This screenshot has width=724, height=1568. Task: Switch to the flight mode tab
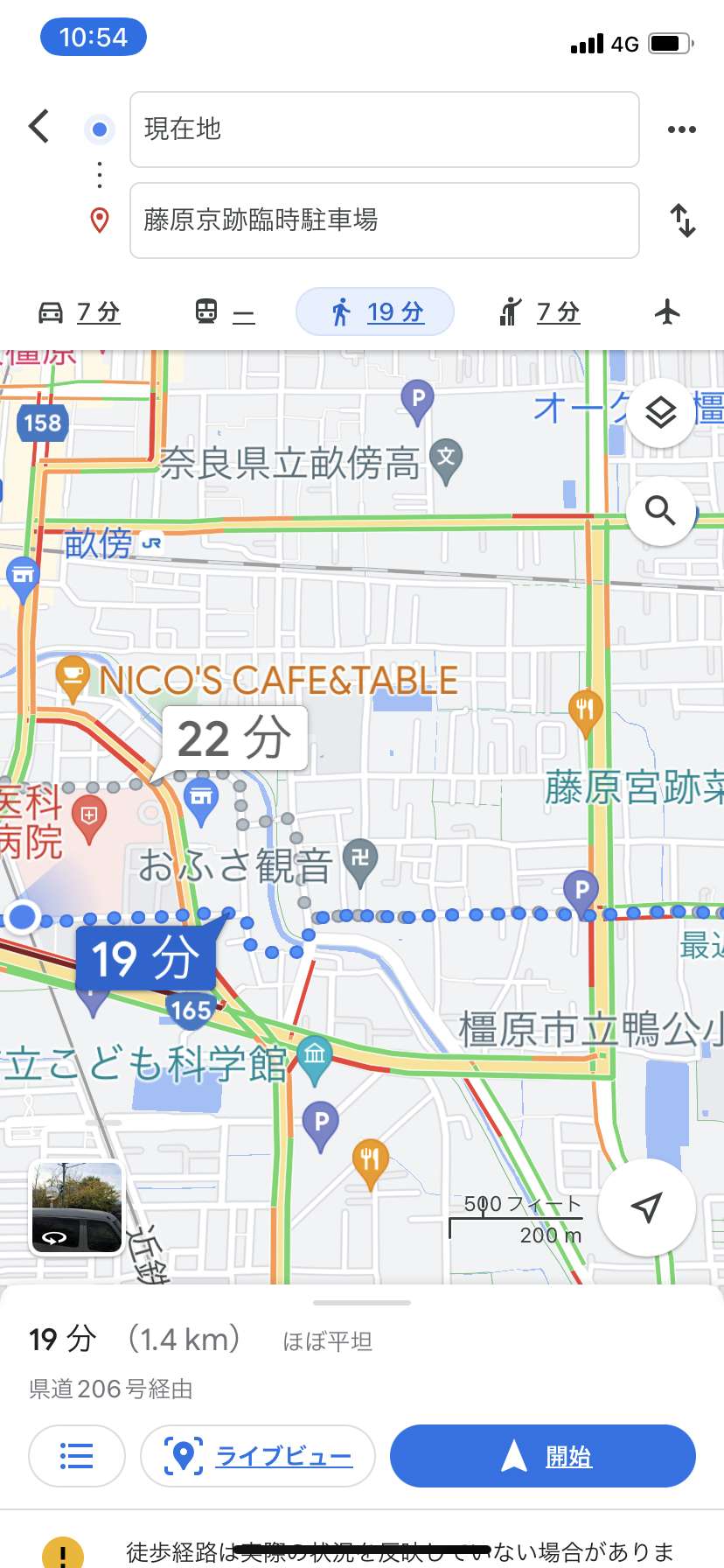click(x=667, y=311)
